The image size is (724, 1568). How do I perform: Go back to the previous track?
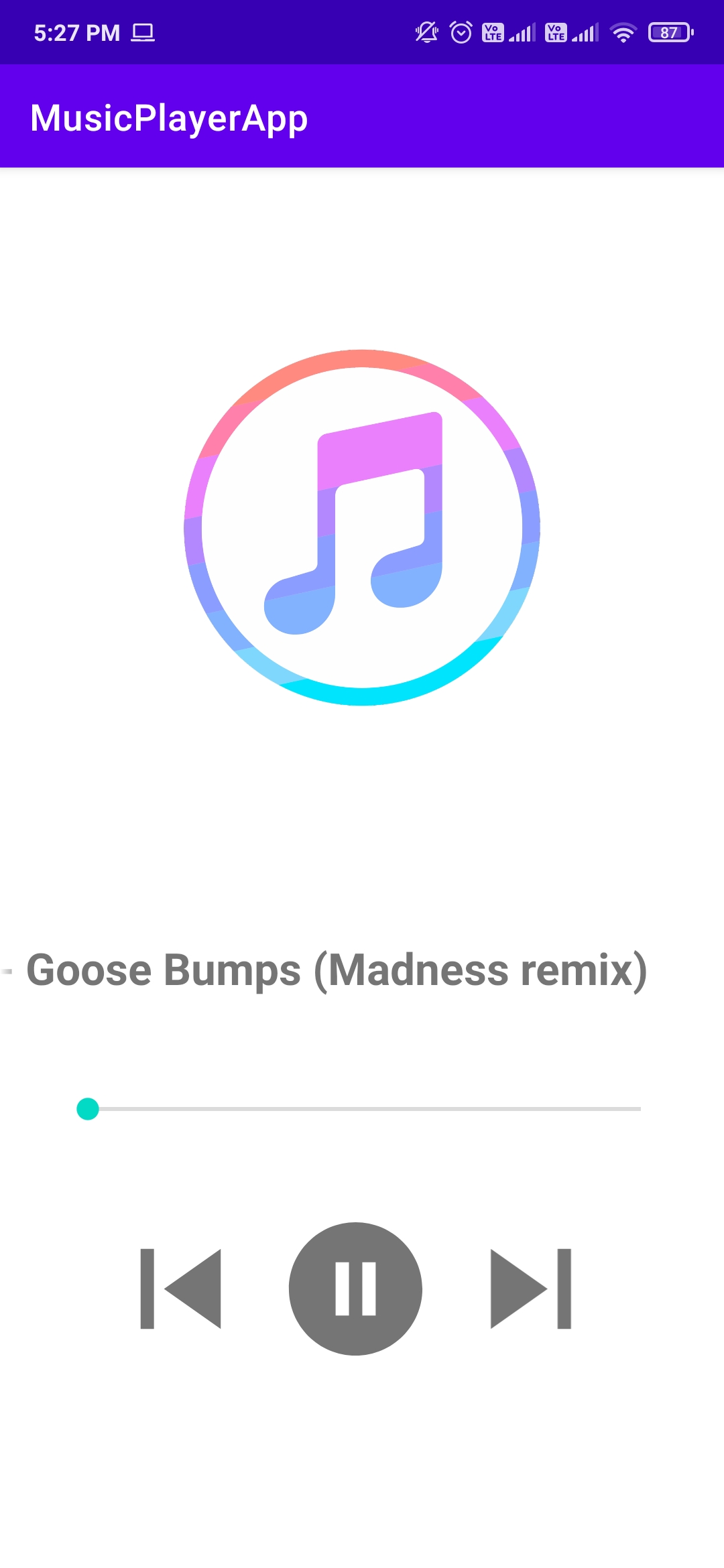pos(180,1288)
